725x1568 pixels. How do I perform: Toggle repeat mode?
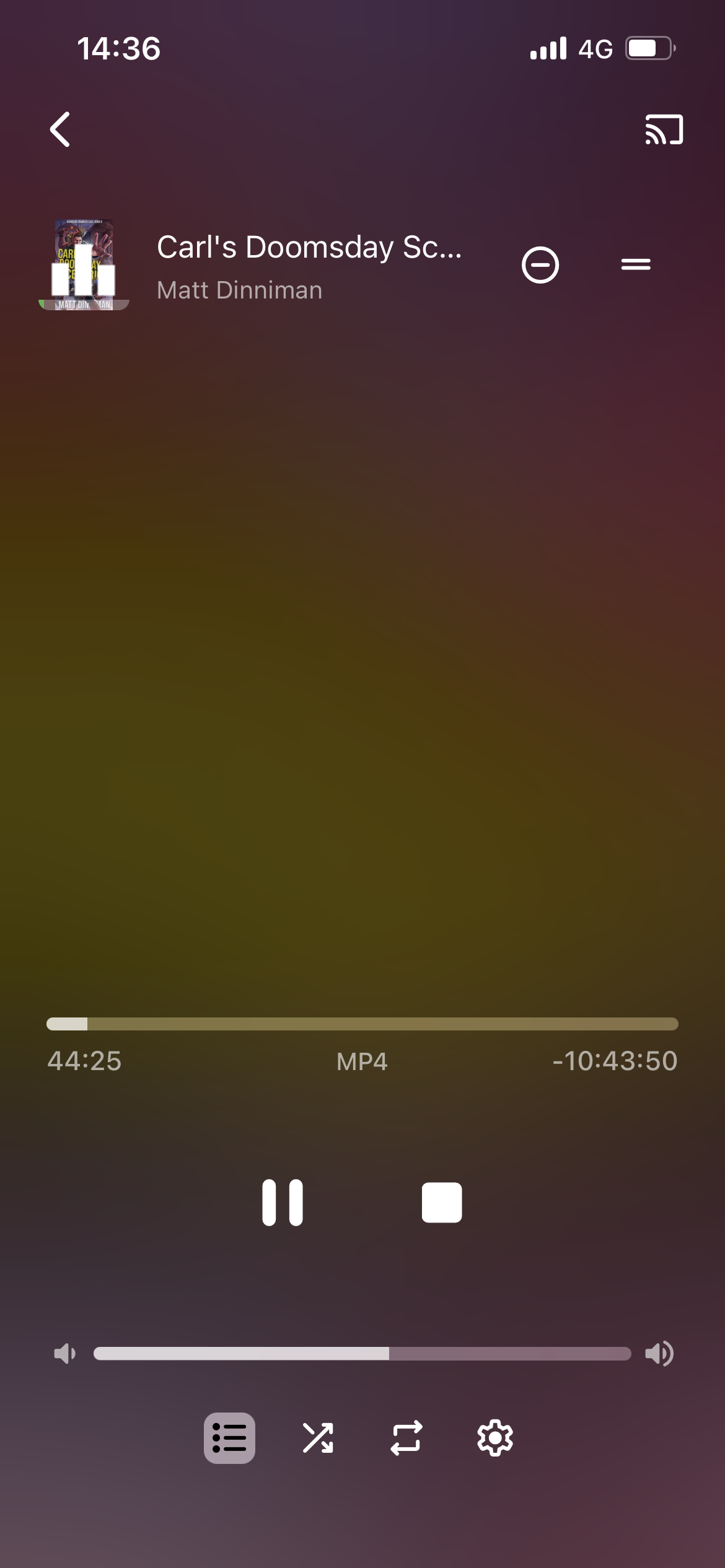point(406,1438)
